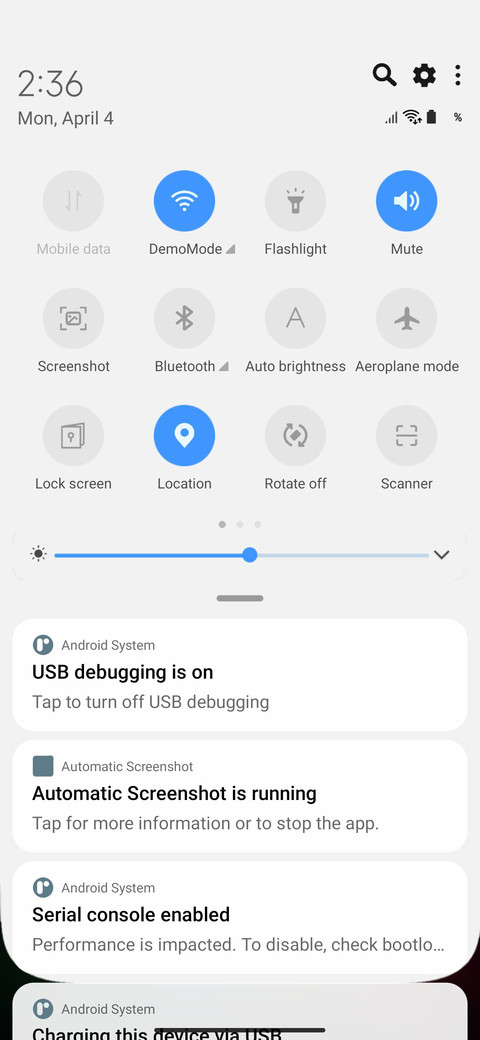Open the settings gear

(x=424, y=76)
